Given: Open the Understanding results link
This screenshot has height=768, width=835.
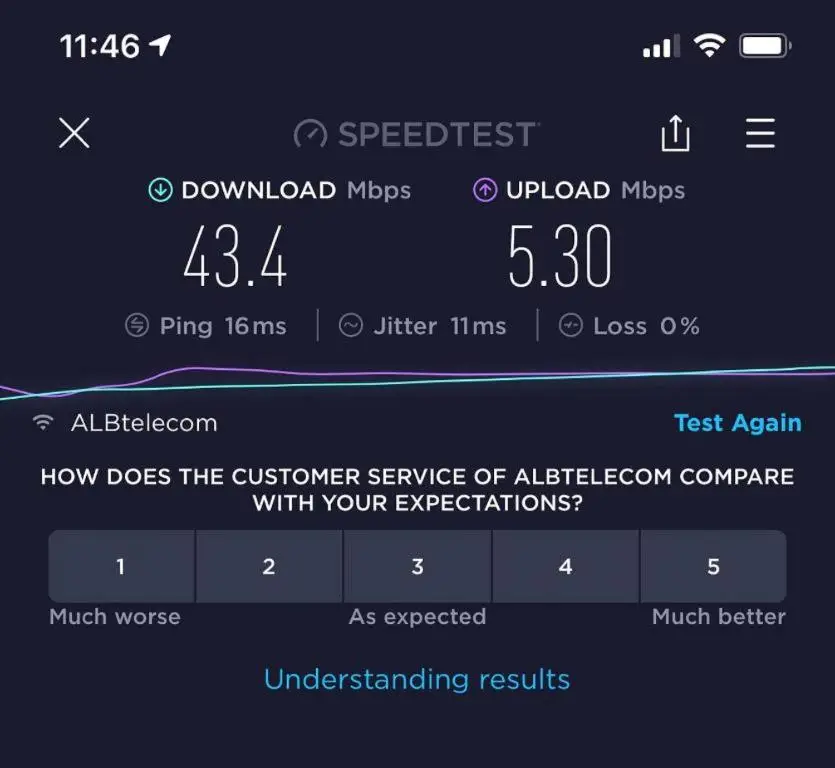Looking at the screenshot, I should point(417,680).
